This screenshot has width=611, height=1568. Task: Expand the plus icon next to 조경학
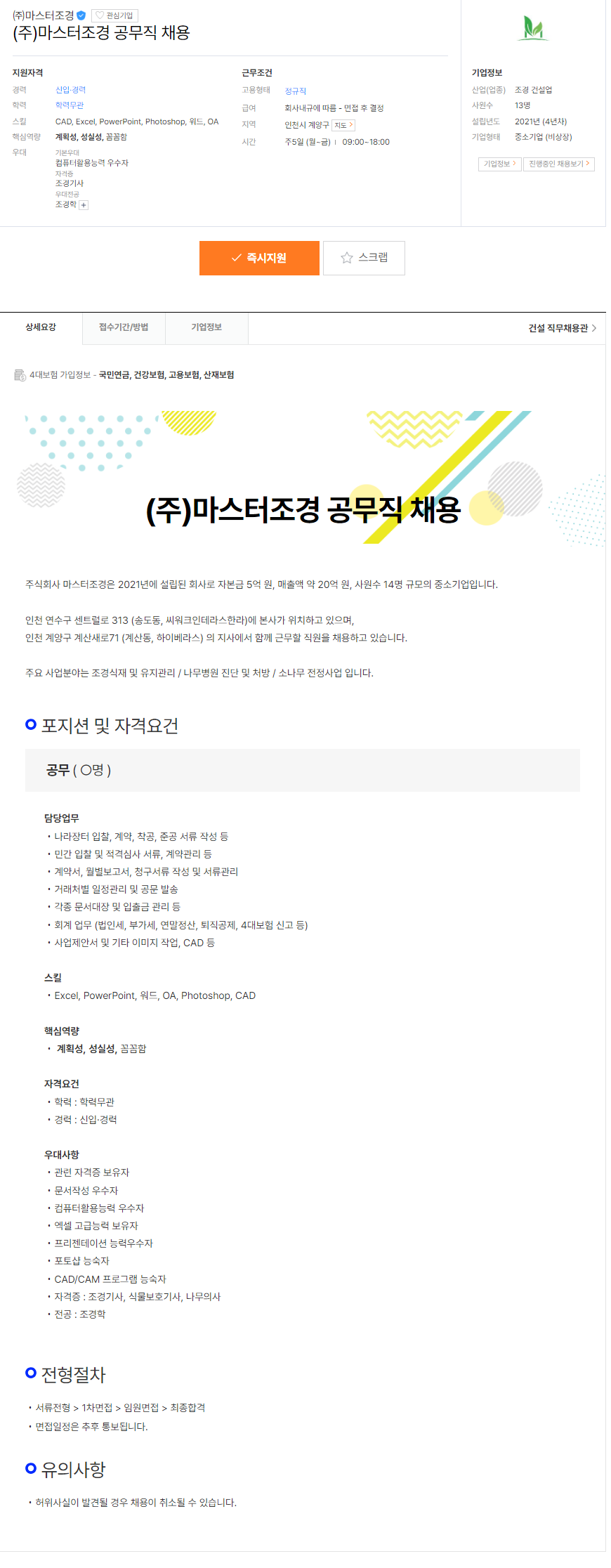click(84, 205)
